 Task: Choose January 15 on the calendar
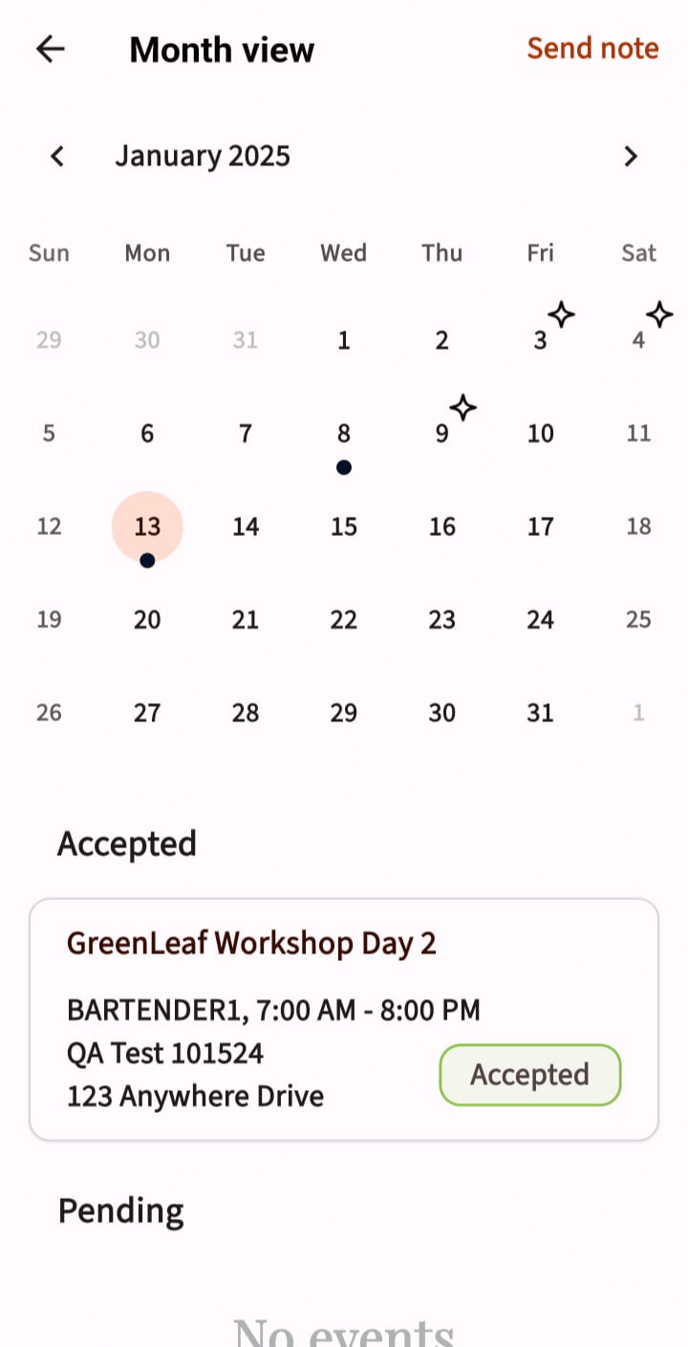[344, 527]
